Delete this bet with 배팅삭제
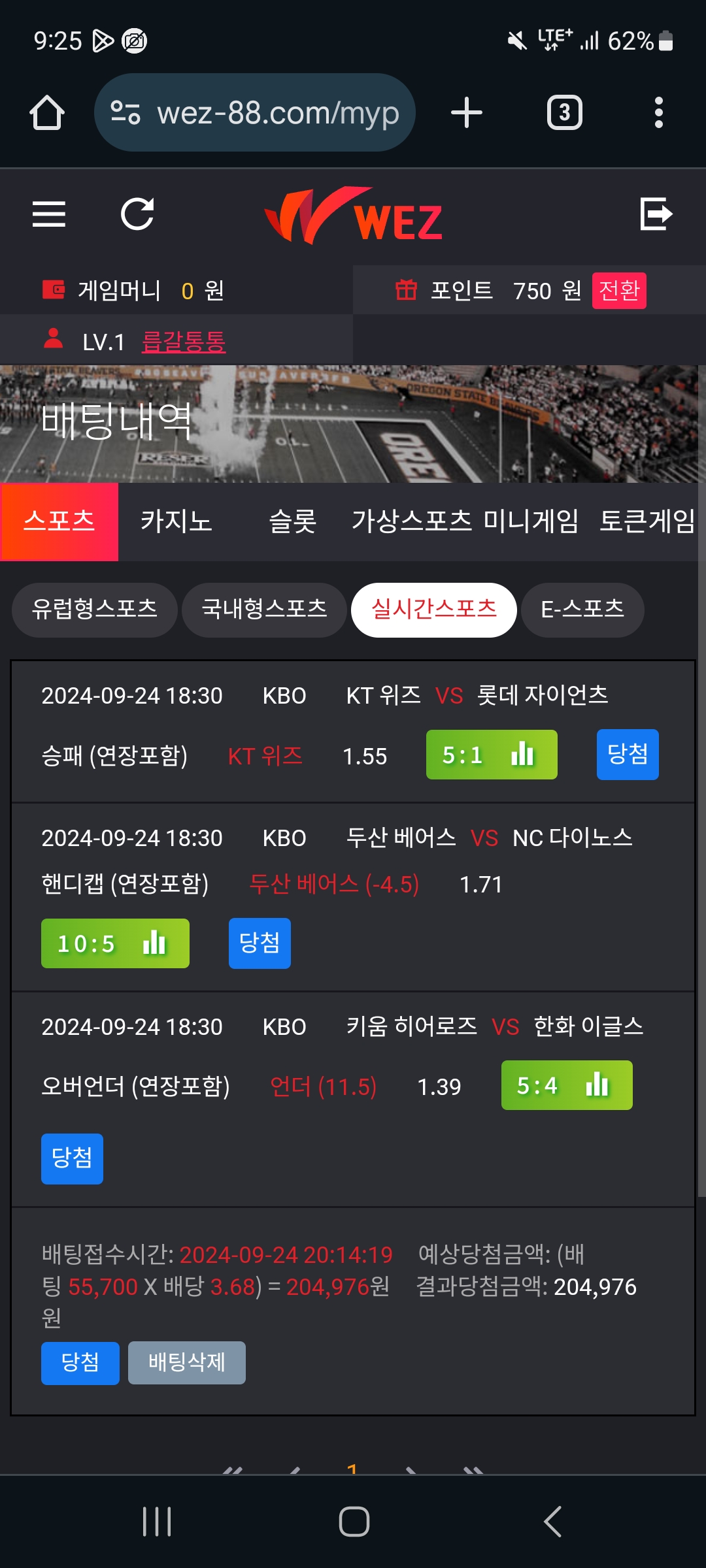Image resolution: width=706 pixels, height=1568 pixels. click(x=187, y=1363)
